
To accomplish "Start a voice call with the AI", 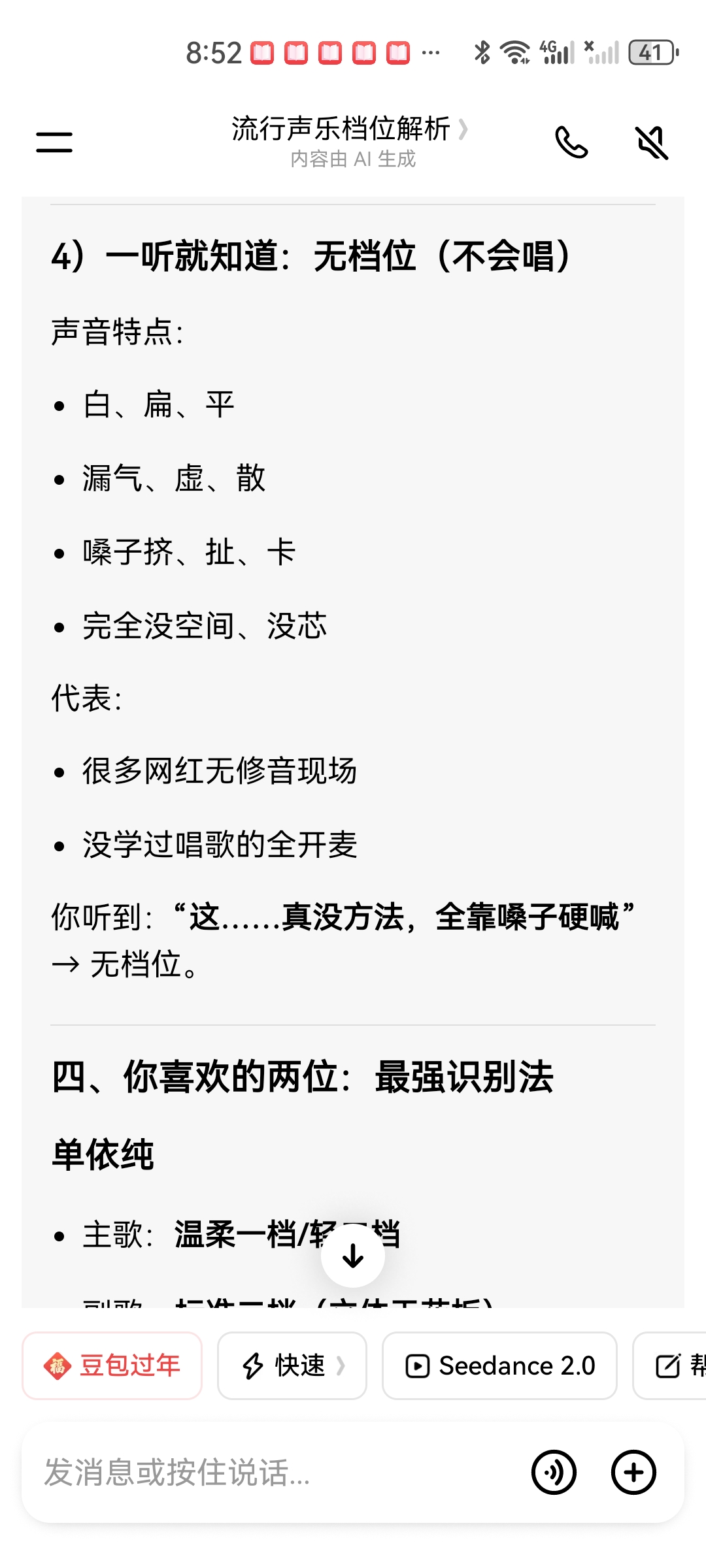I will tap(571, 142).
